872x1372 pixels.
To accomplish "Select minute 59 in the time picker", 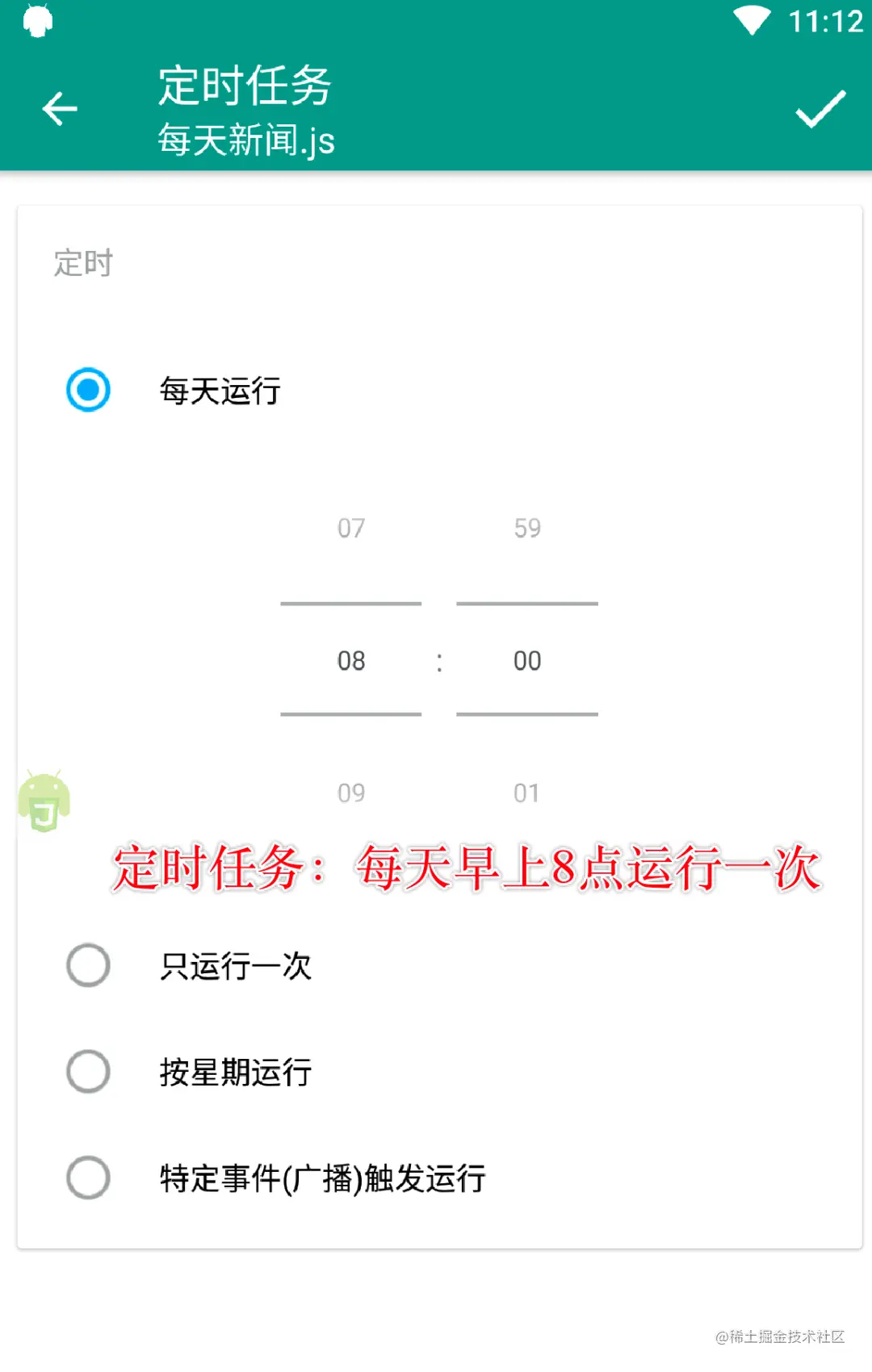I will (x=526, y=528).
